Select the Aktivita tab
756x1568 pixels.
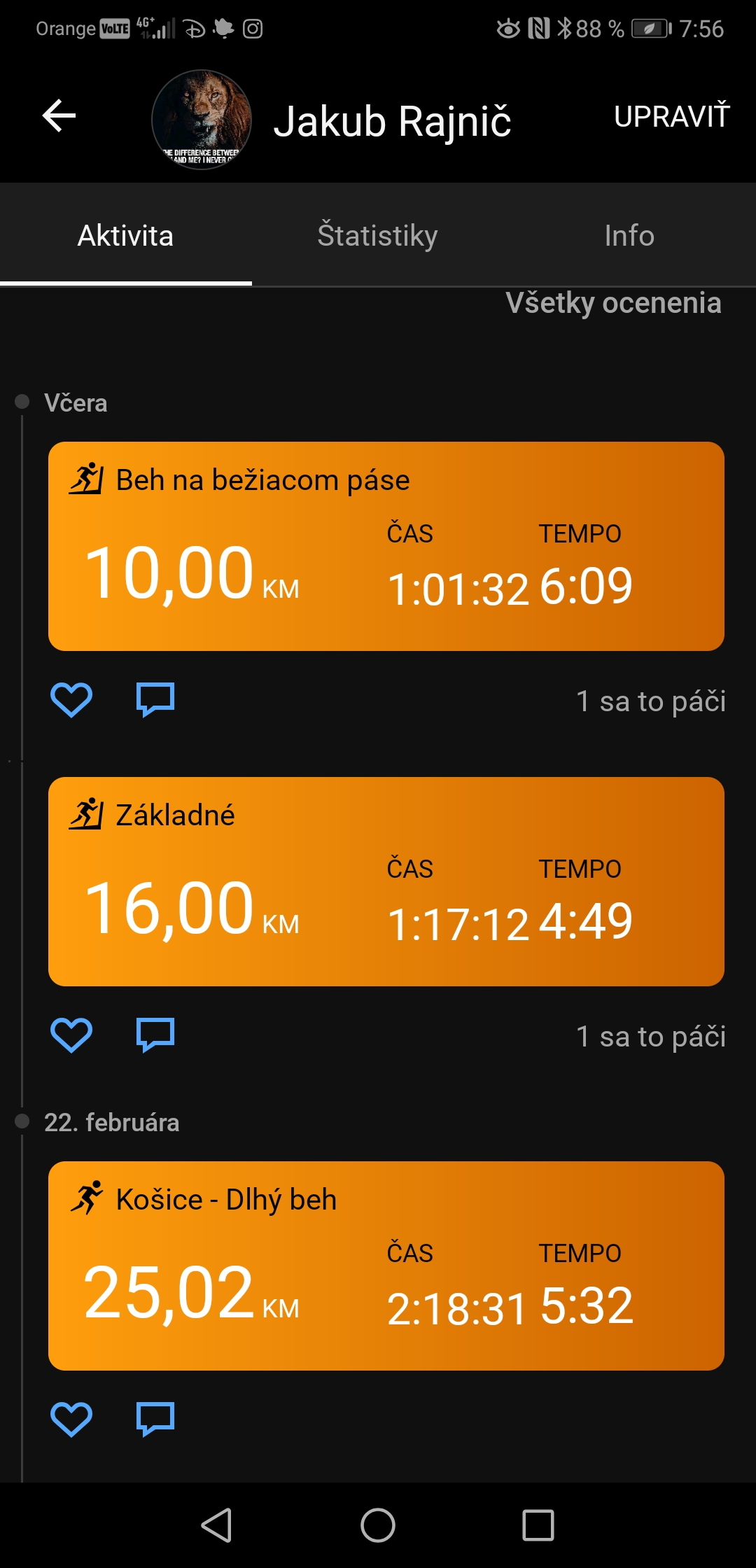(x=126, y=235)
